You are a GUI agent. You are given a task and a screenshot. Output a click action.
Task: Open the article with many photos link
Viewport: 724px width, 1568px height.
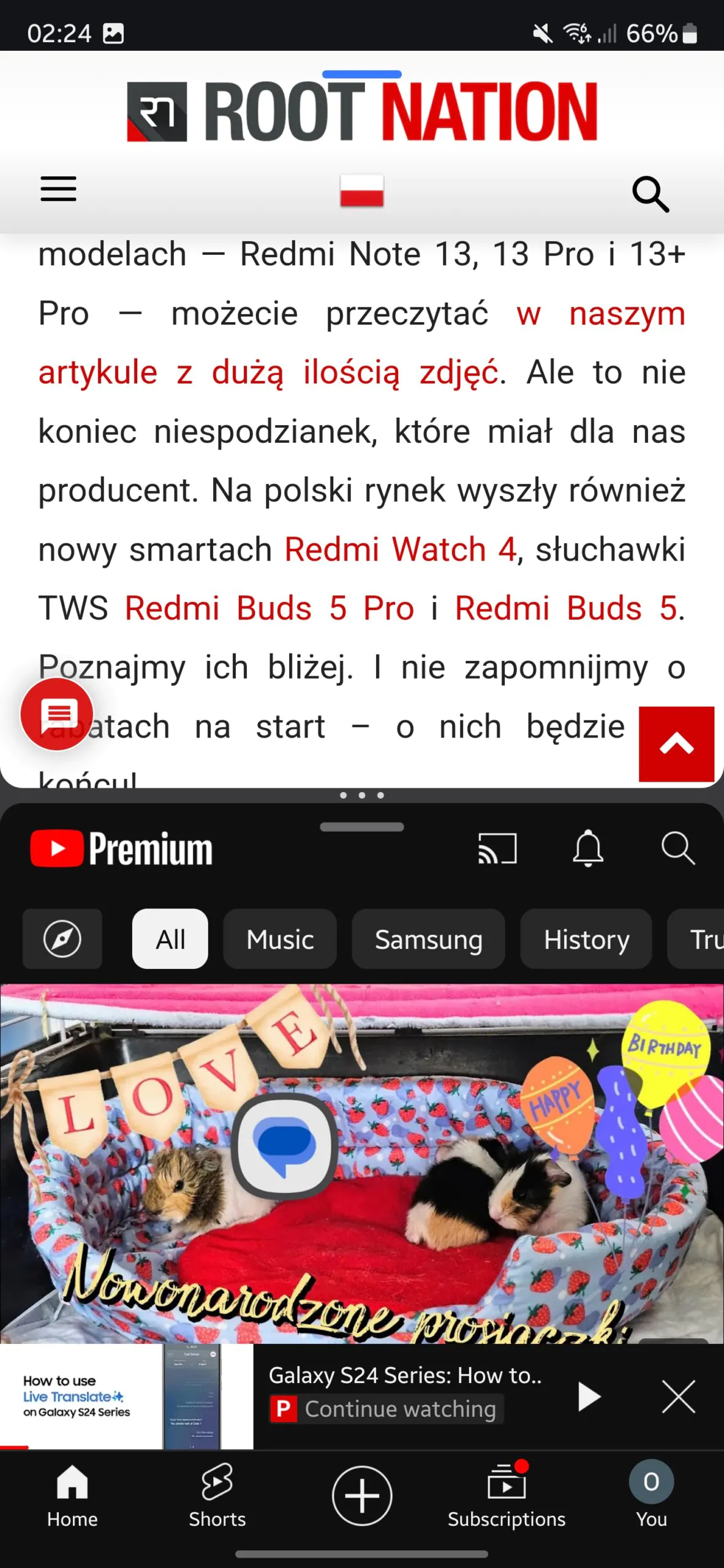coord(270,372)
